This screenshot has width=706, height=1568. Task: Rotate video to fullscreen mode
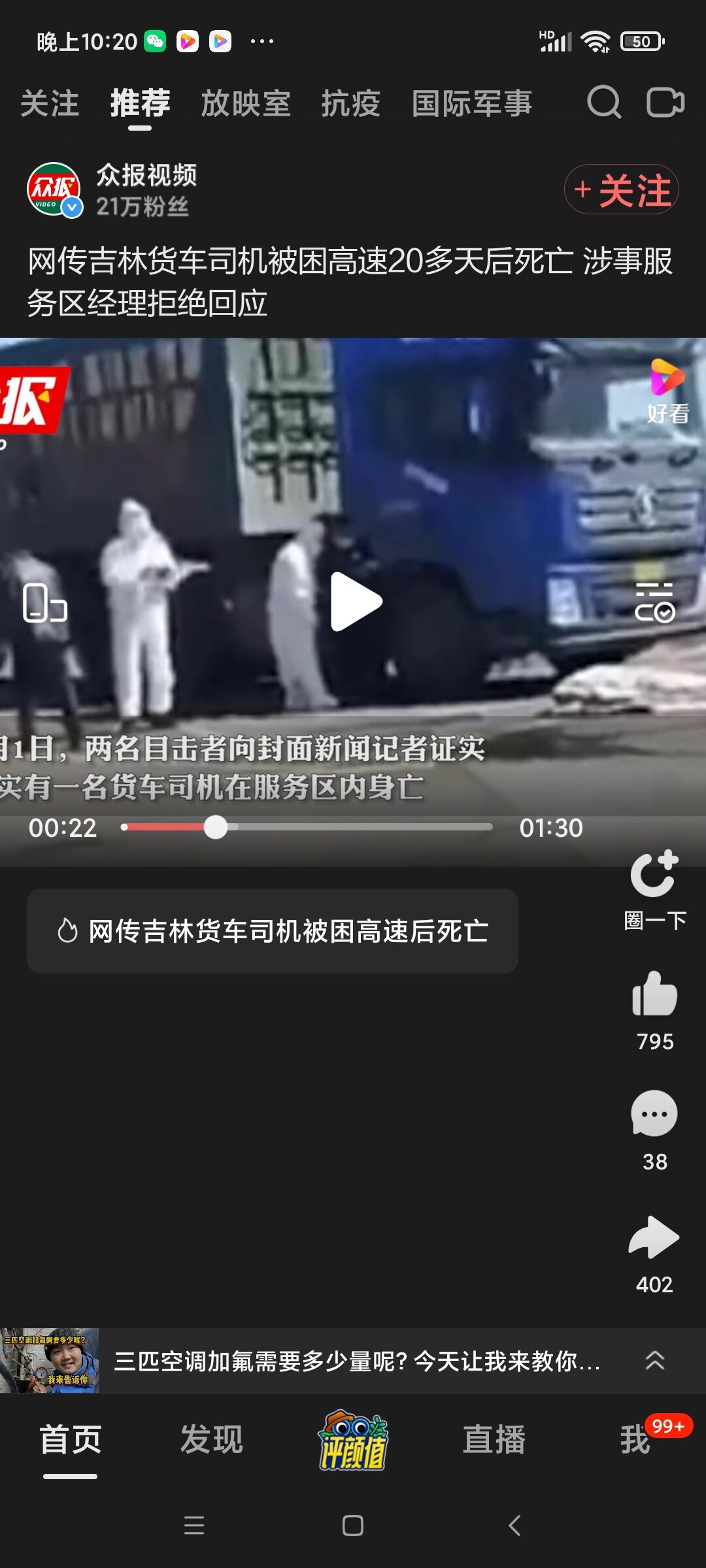coord(45,602)
